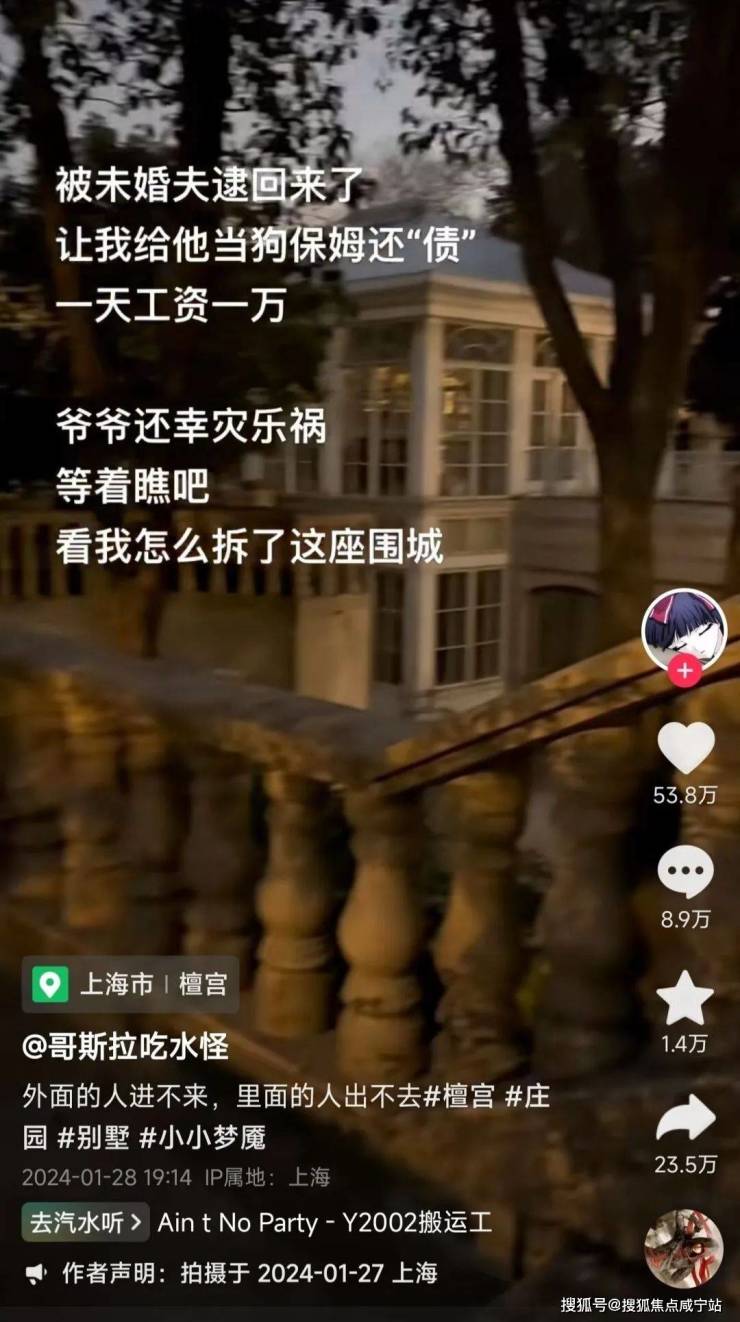Open the comments with 8.9万 replies
740x1322 pixels.
[x=685, y=872]
